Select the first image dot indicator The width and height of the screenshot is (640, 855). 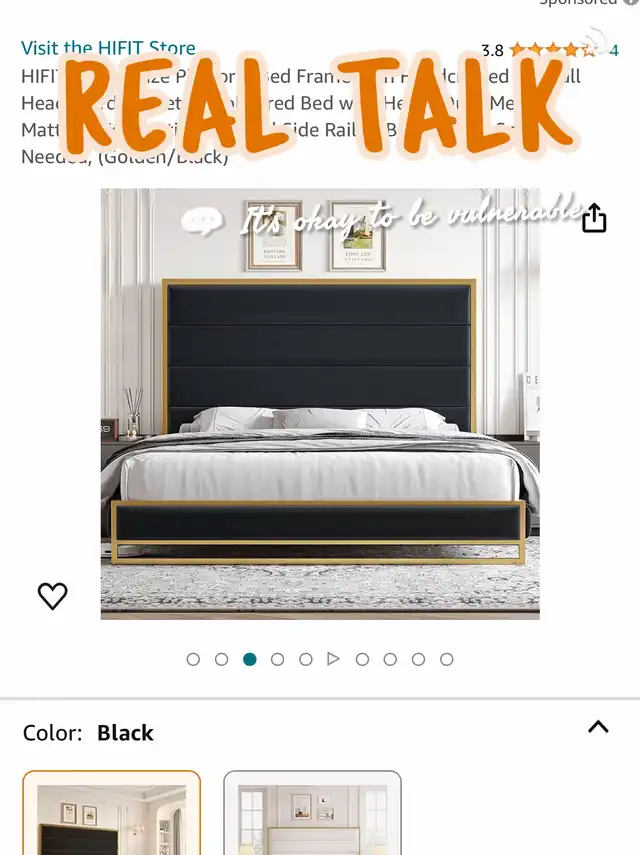193,660
